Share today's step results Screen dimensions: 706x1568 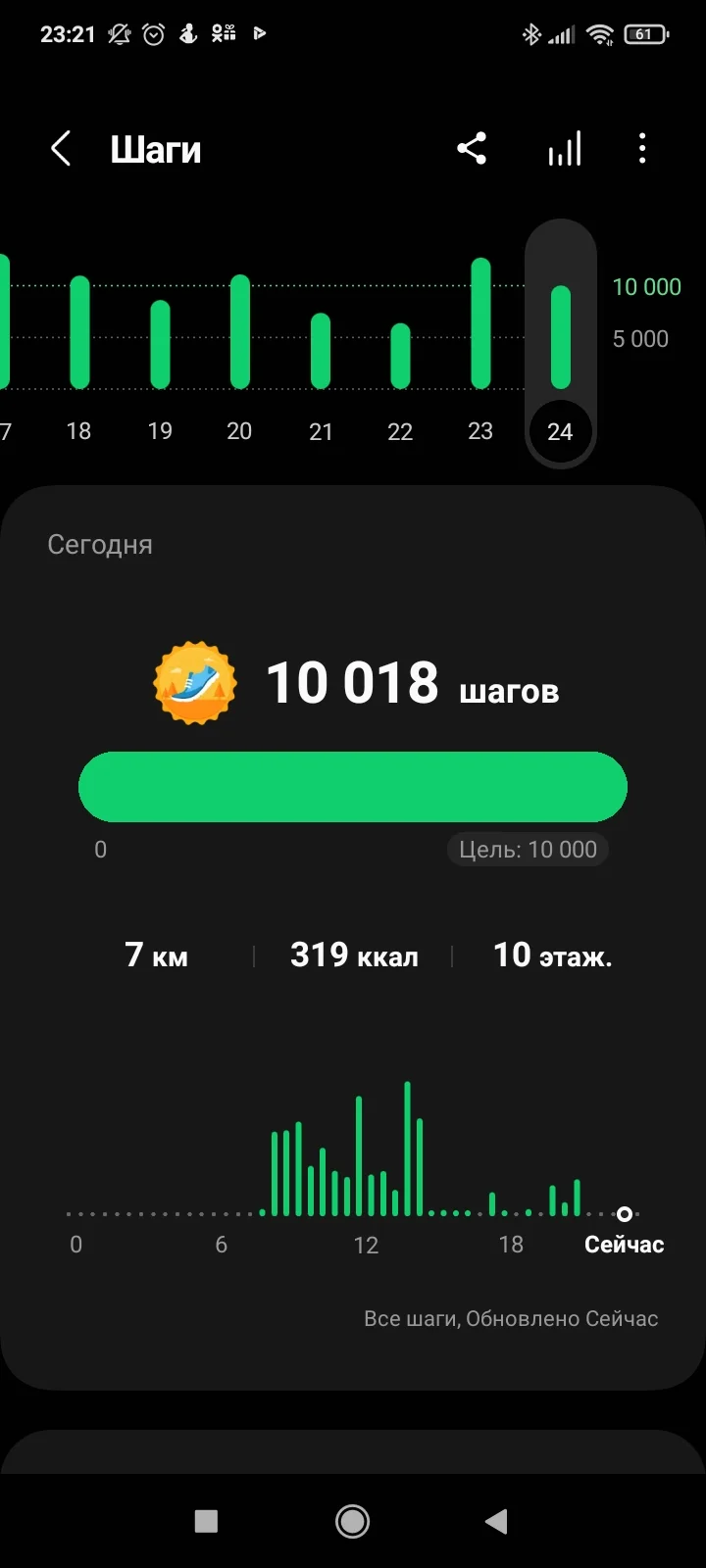tap(472, 149)
